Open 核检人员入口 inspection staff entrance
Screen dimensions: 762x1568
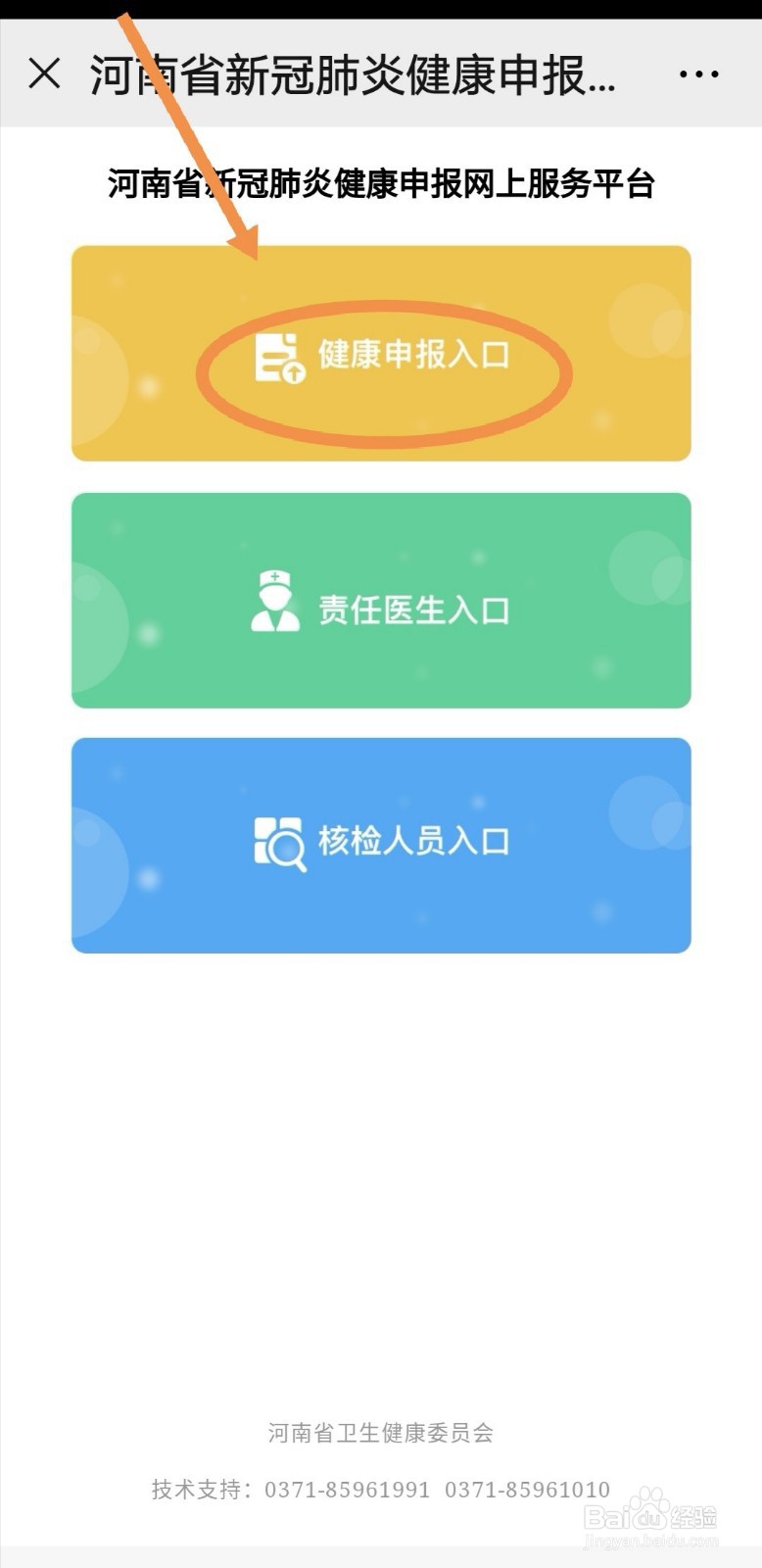coord(381,845)
